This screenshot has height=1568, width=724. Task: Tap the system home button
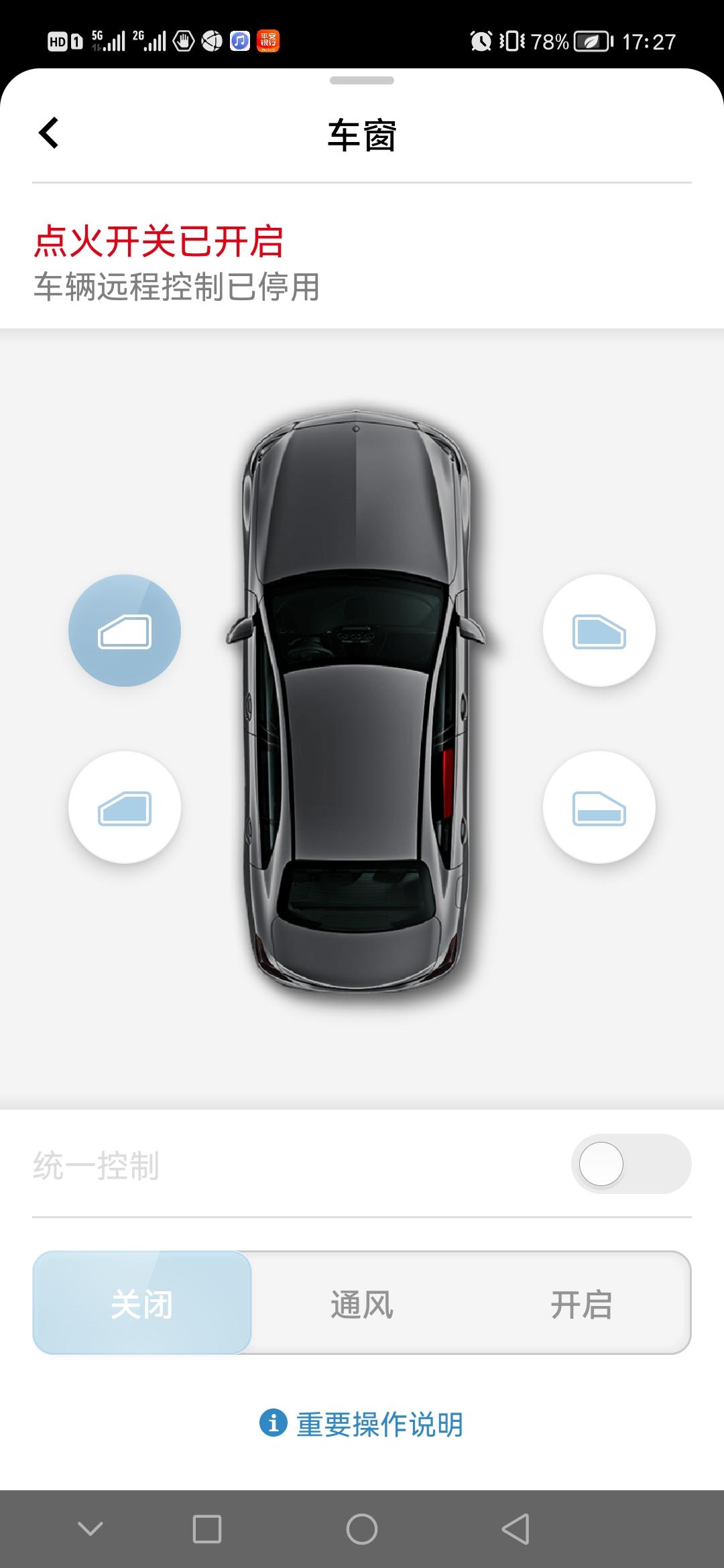(362, 1529)
